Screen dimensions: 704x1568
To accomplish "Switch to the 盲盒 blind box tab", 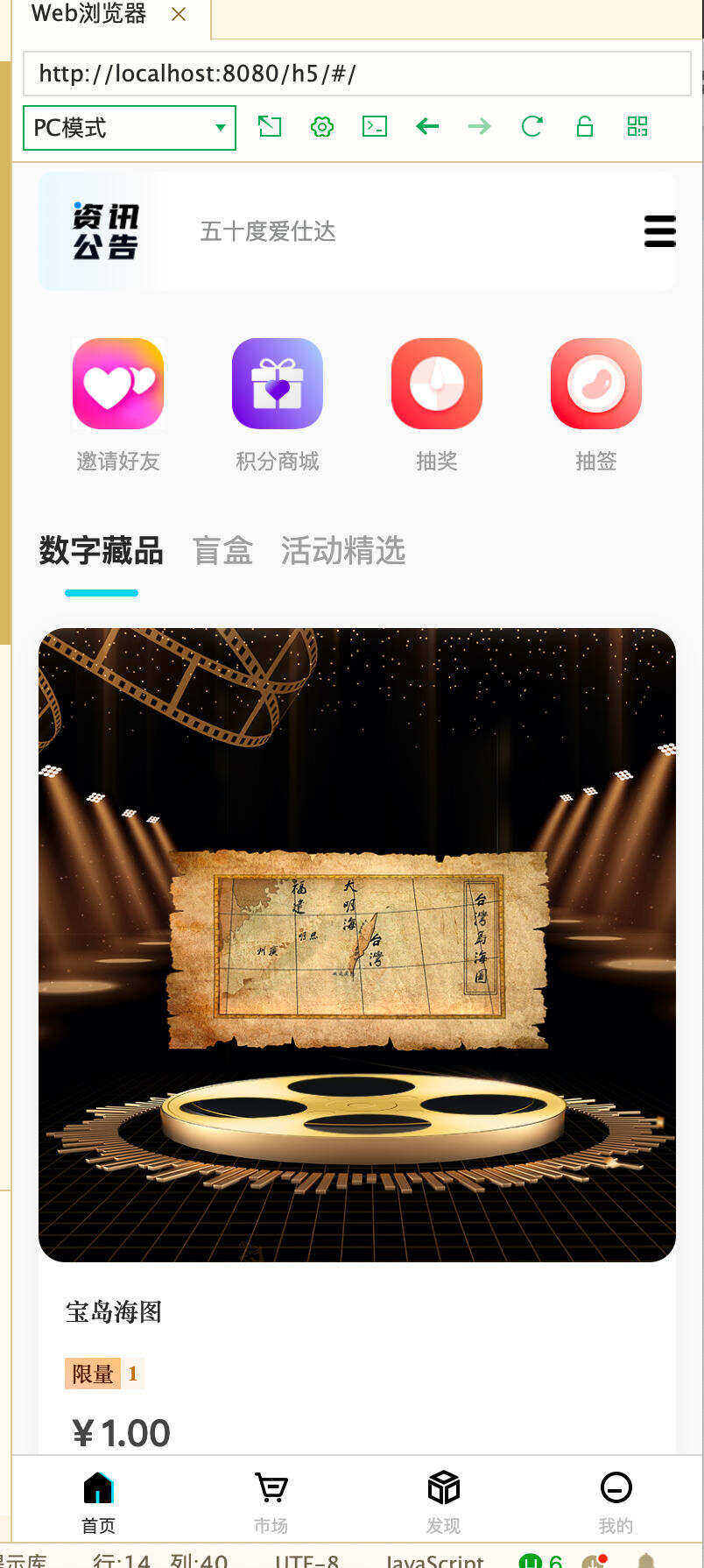I will [x=222, y=551].
